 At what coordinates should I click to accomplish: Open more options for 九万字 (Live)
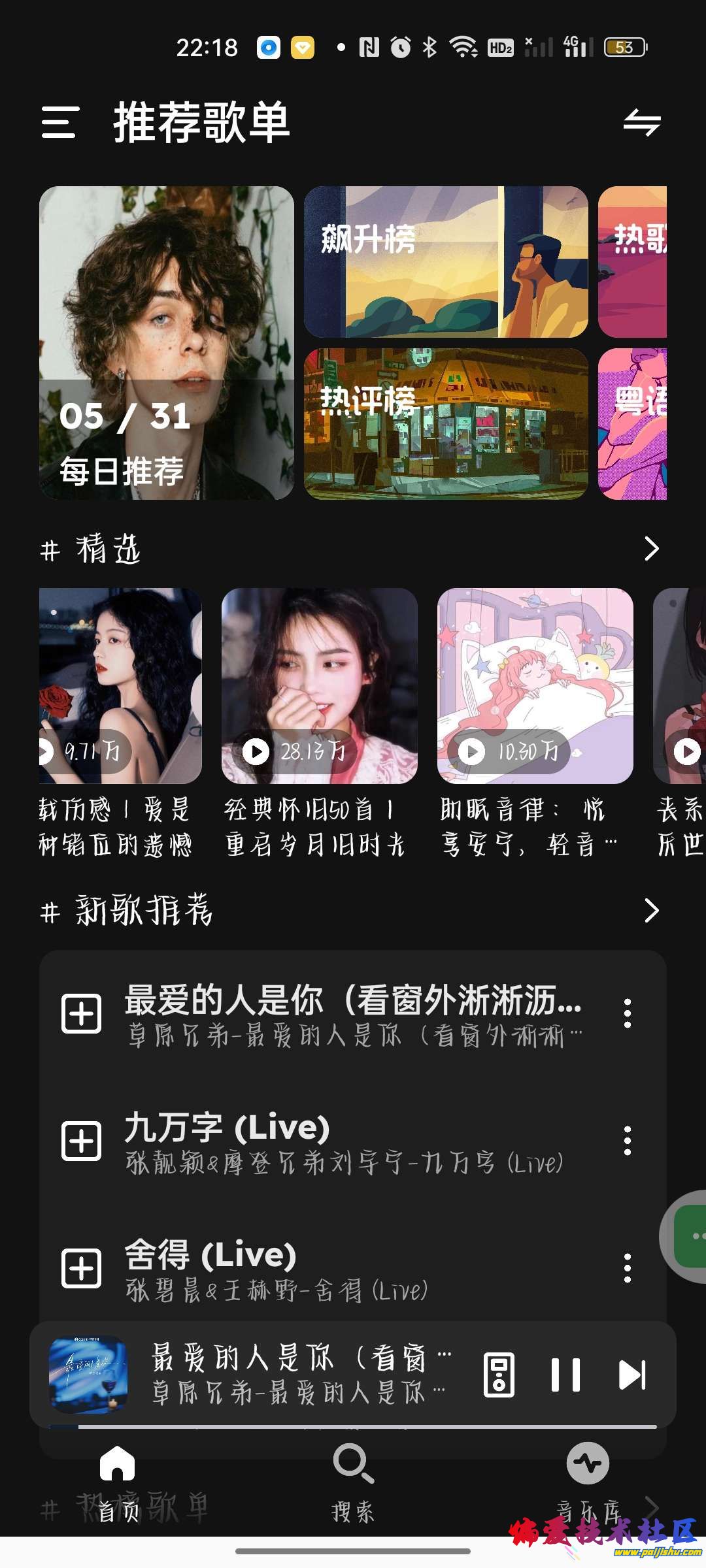(x=628, y=1141)
